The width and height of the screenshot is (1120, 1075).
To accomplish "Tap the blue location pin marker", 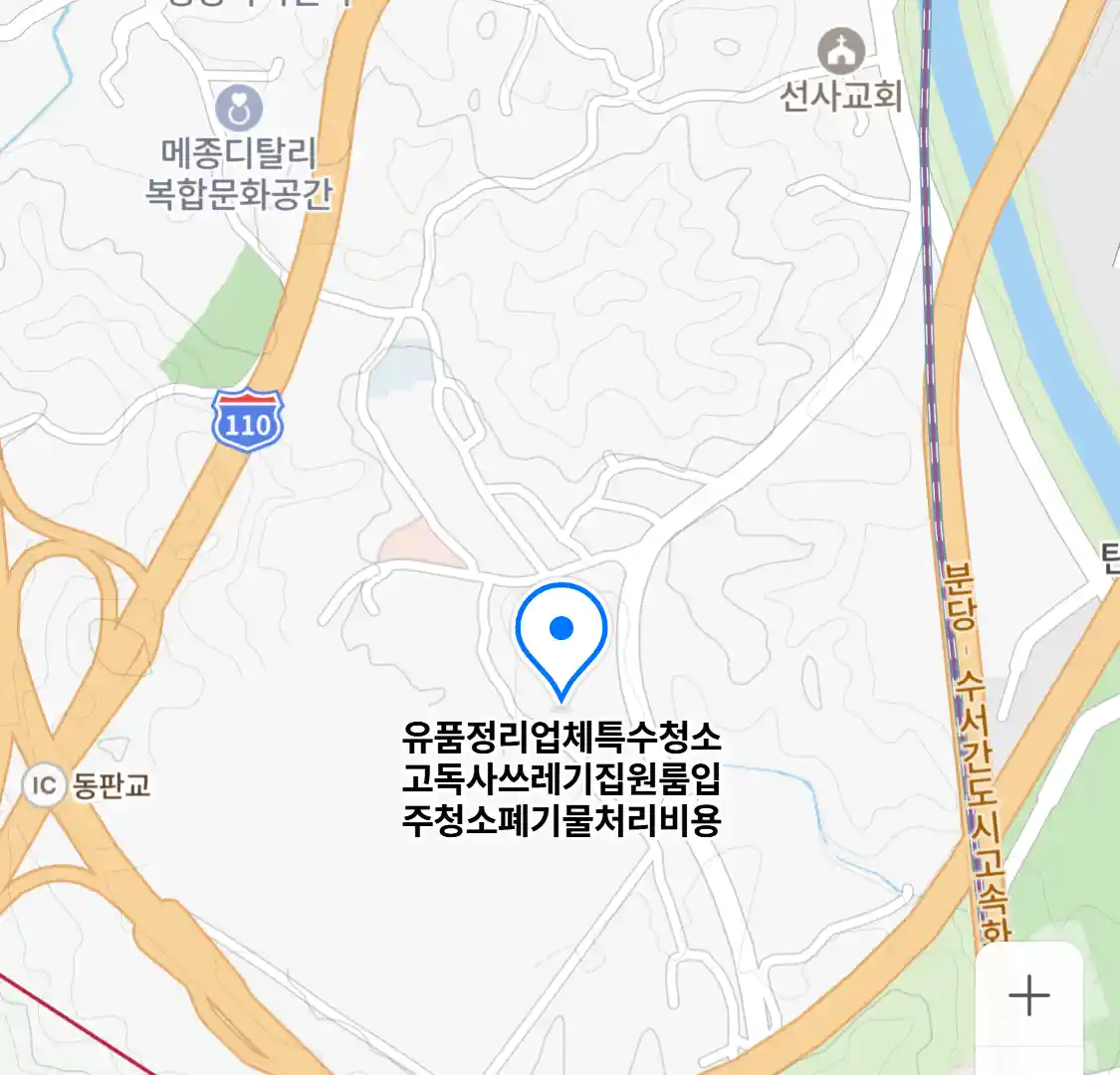I will click(x=561, y=634).
